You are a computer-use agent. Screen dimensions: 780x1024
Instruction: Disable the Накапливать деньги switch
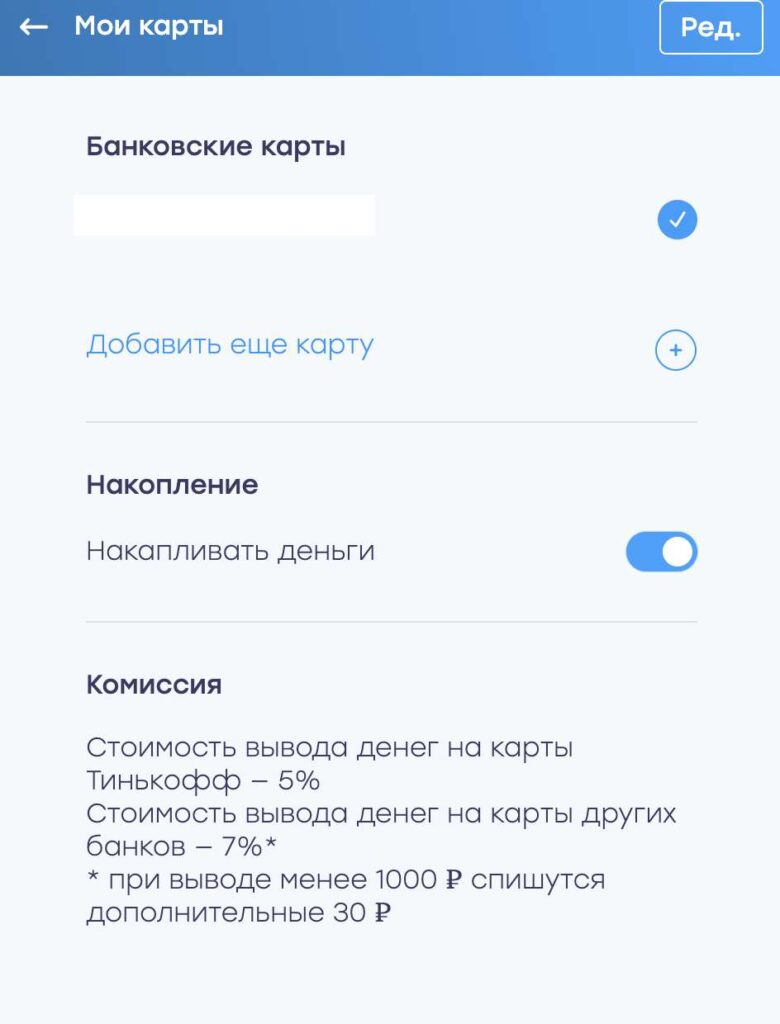[661, 552]
